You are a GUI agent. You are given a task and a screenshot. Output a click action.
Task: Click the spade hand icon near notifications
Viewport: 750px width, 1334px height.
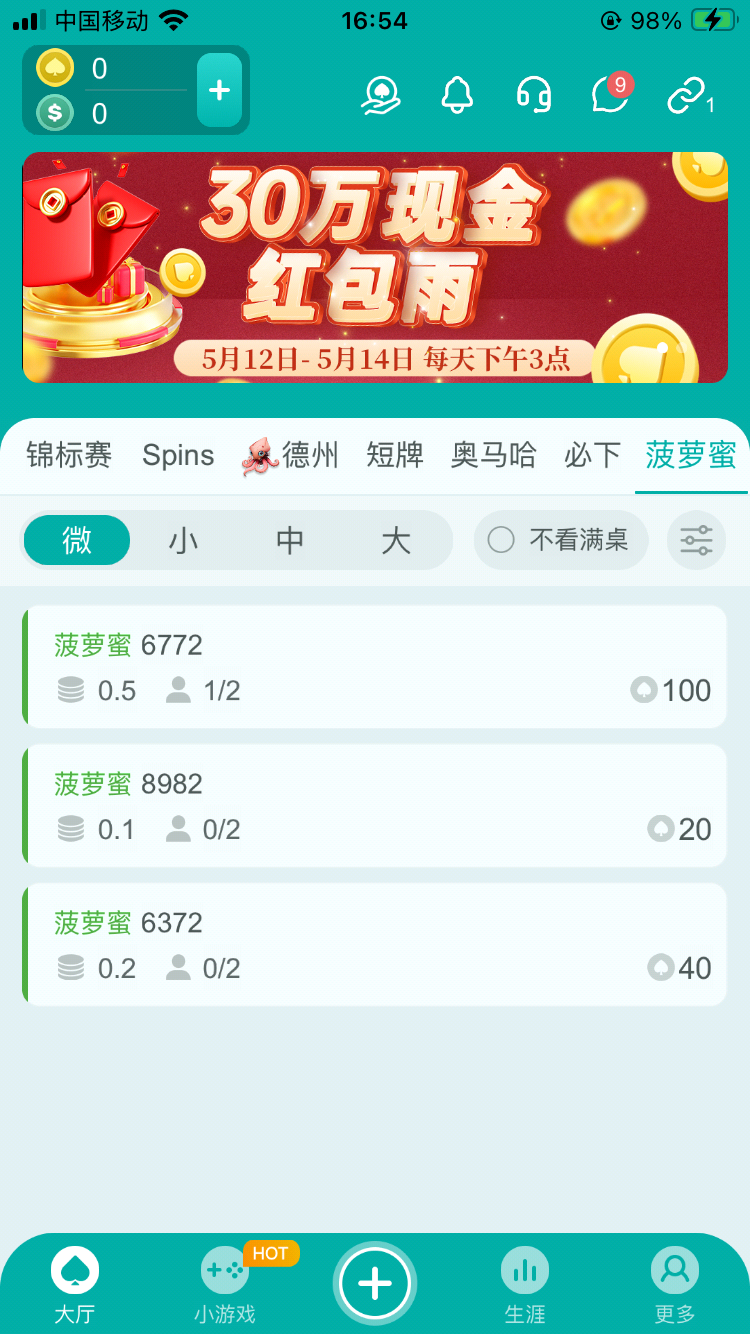click(x=381, y=95)
